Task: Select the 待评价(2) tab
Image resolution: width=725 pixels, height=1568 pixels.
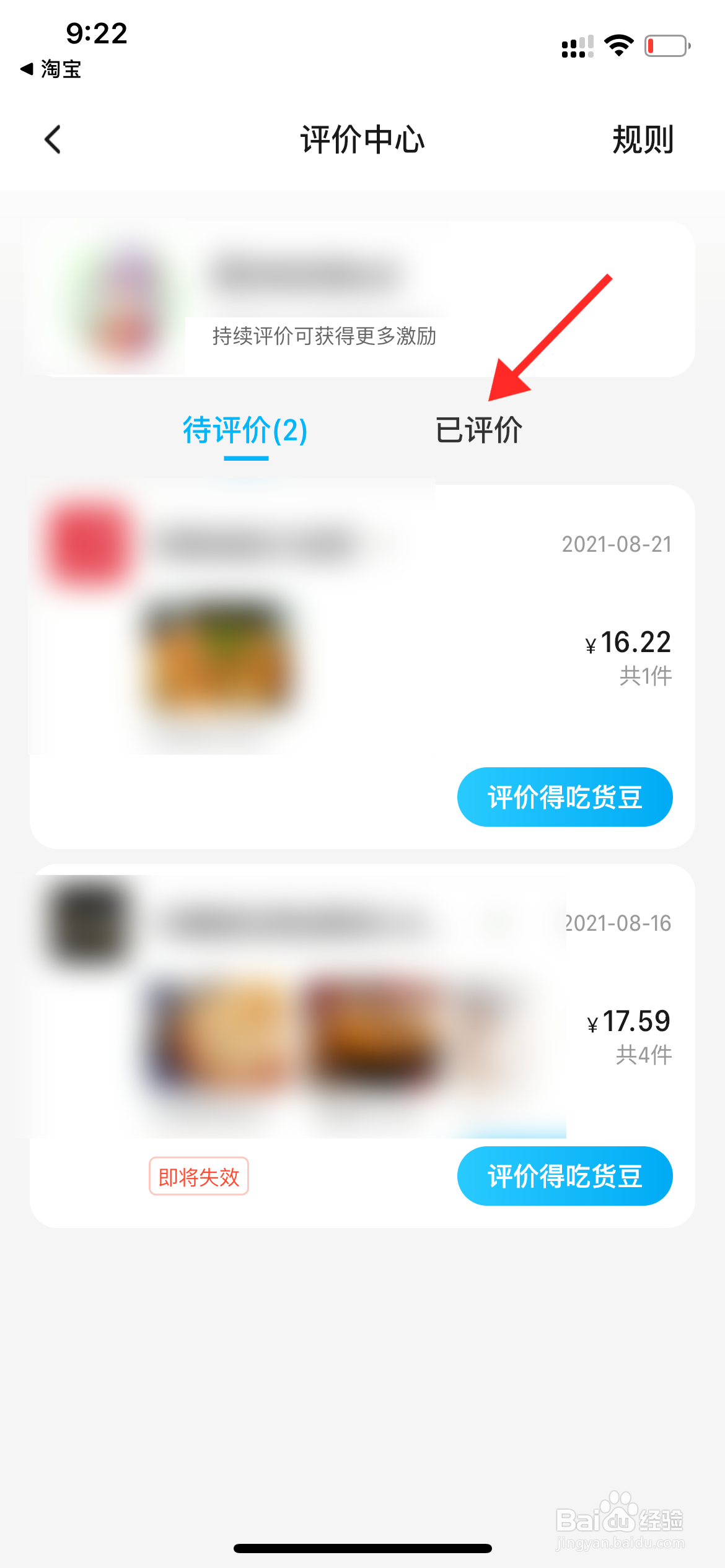Action: pos(244,432)
